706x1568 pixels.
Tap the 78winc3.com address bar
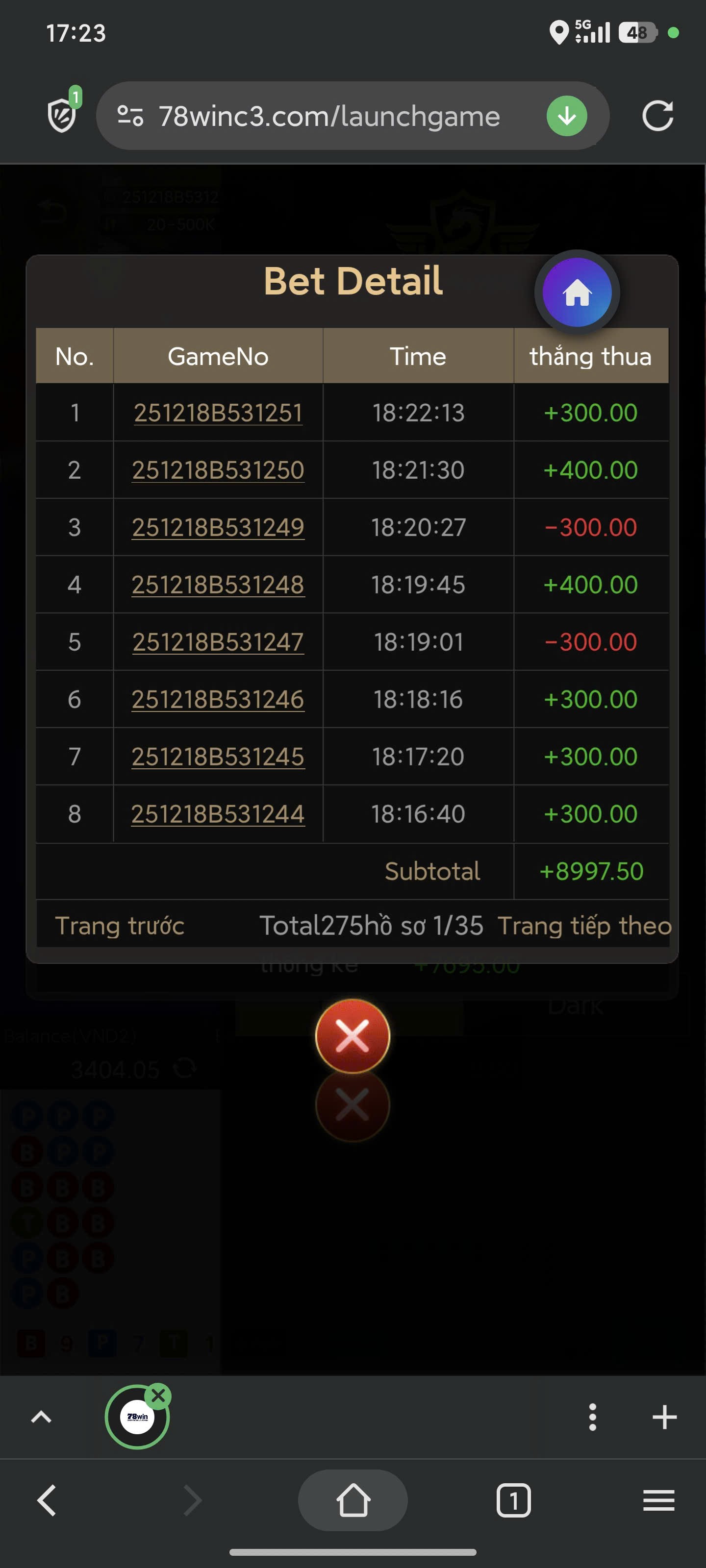pos(329,116)
